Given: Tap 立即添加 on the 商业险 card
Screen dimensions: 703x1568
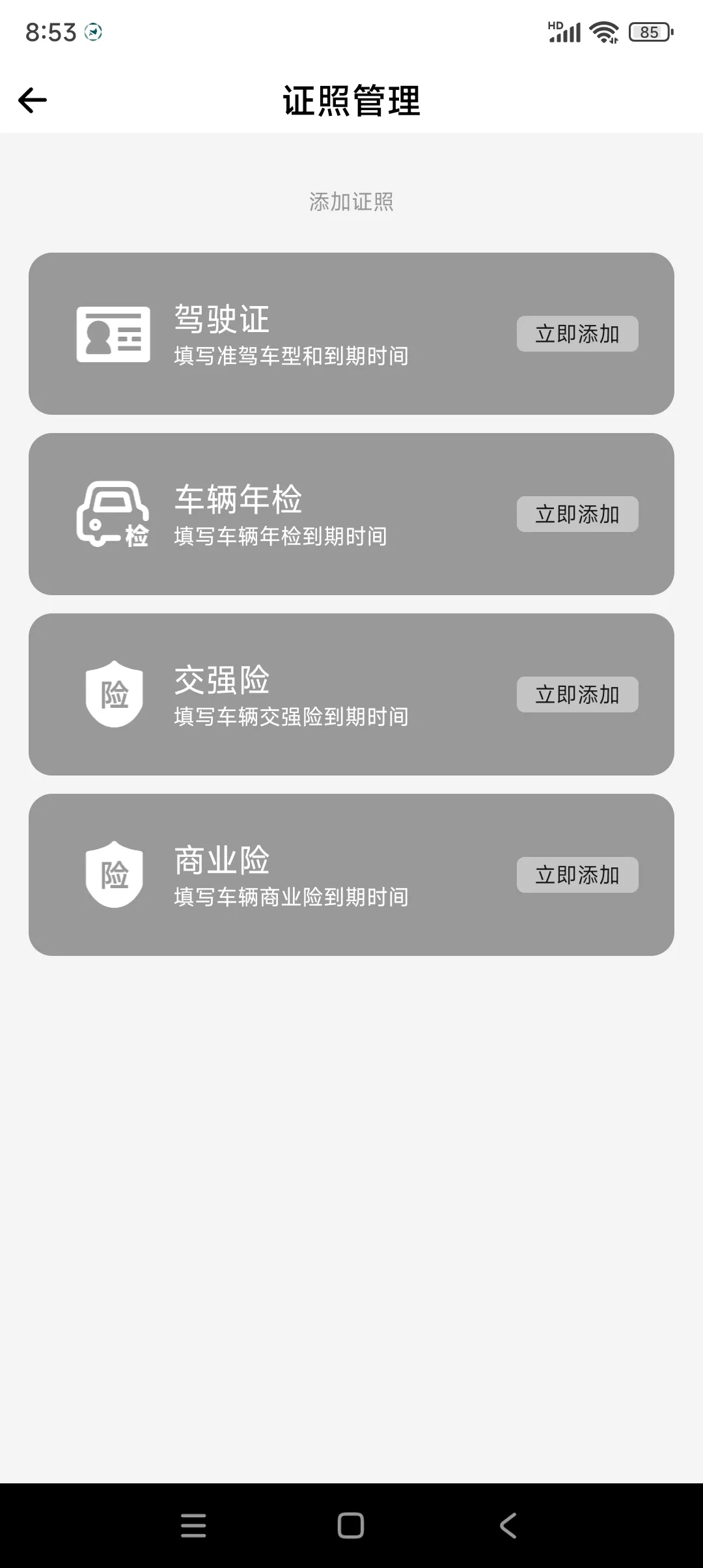Looking at the screenshot, I should (577, 875).
